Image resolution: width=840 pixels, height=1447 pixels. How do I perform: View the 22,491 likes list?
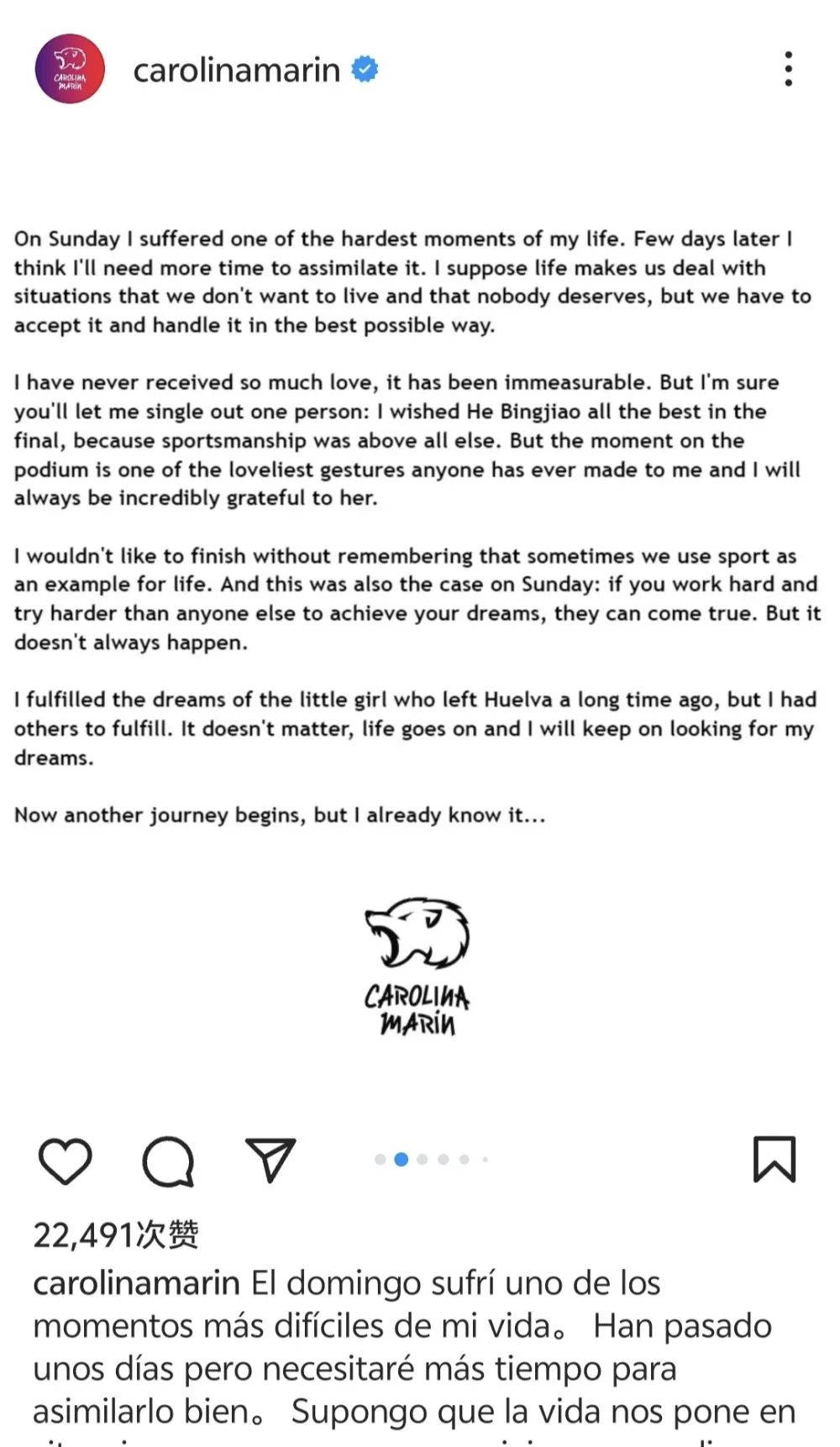116,1234
